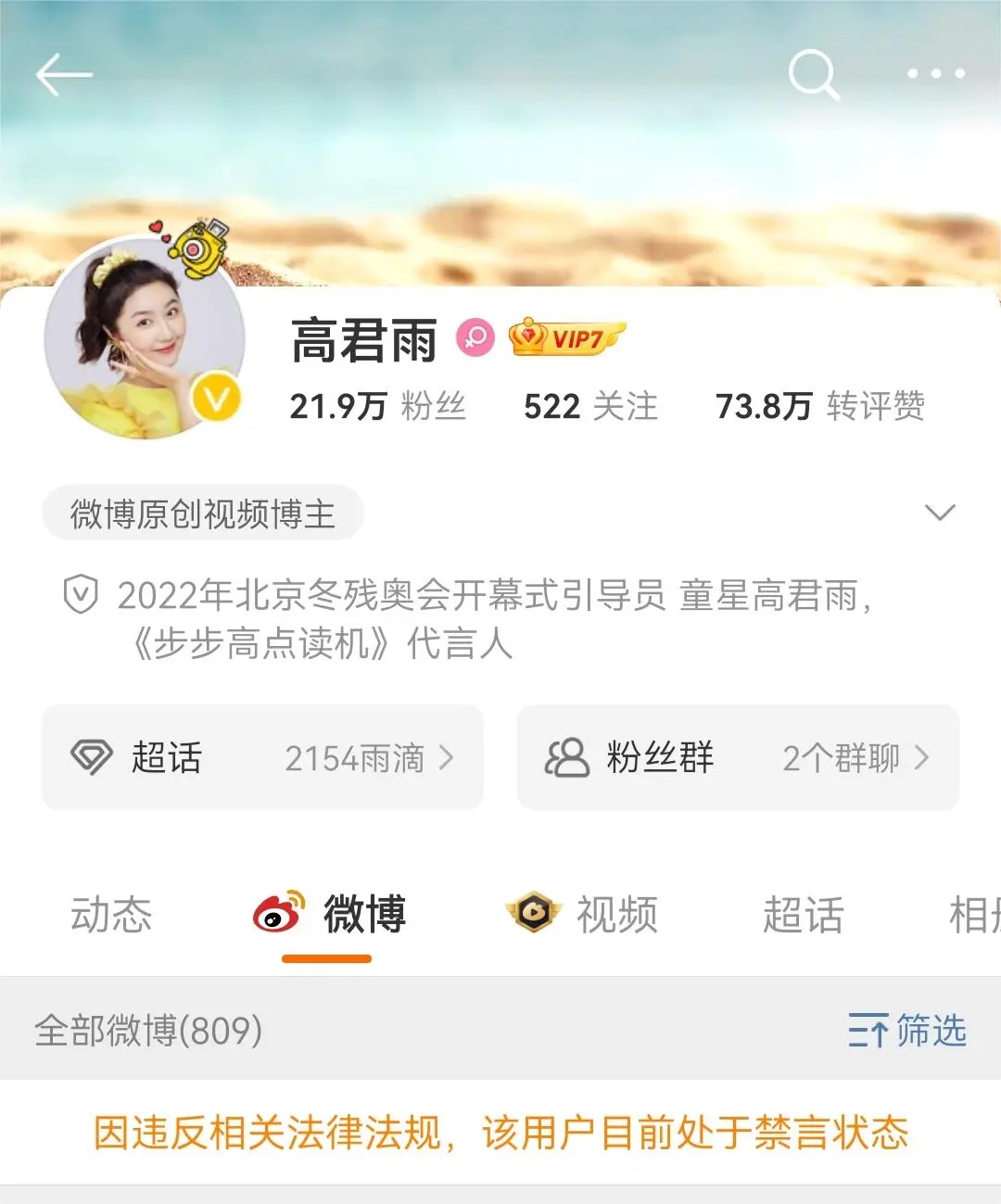Viewport: 1001px width, 1204px height.
Task: Tap the VIP7 membership badge
Action: 566,338
